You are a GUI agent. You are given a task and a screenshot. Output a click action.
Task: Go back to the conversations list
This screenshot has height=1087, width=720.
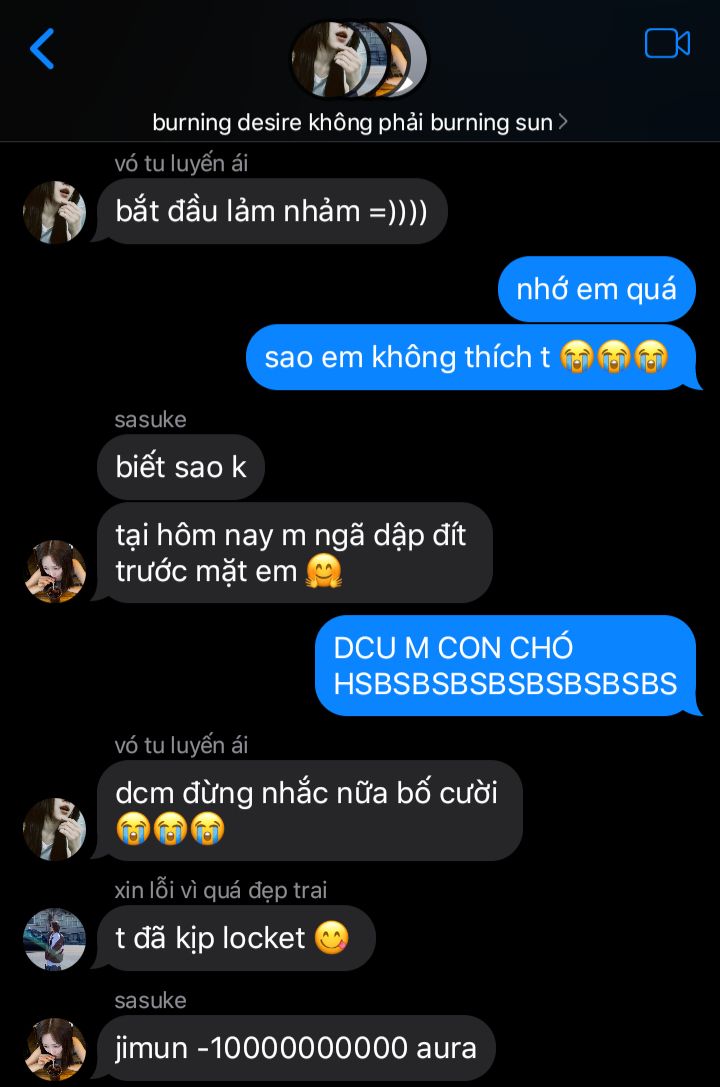(x=42, y=48)
